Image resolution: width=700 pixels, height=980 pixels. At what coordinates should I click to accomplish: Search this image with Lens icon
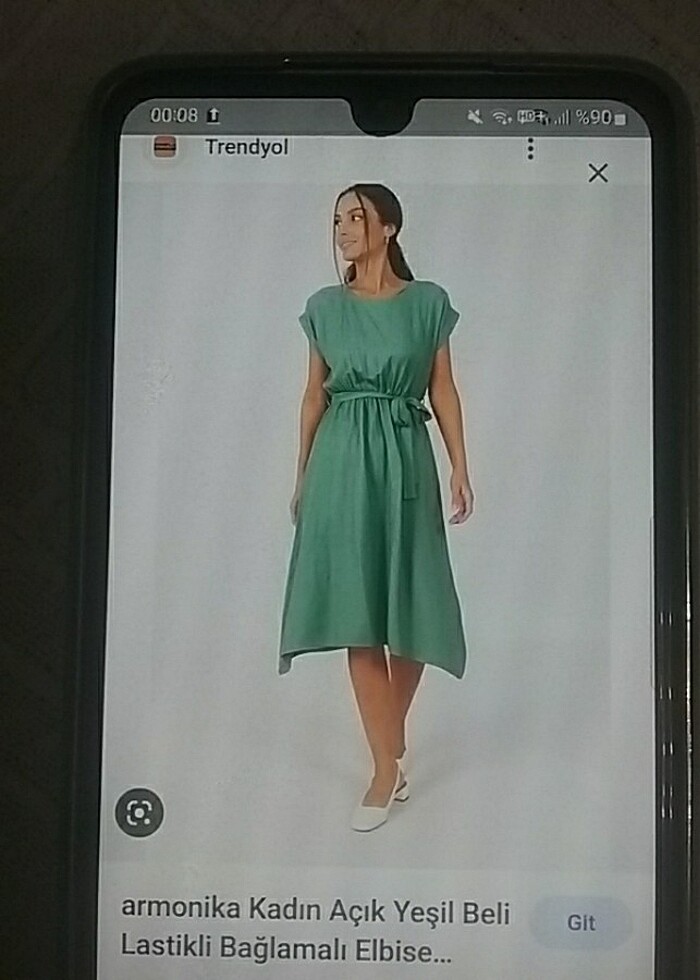(139, 812)
